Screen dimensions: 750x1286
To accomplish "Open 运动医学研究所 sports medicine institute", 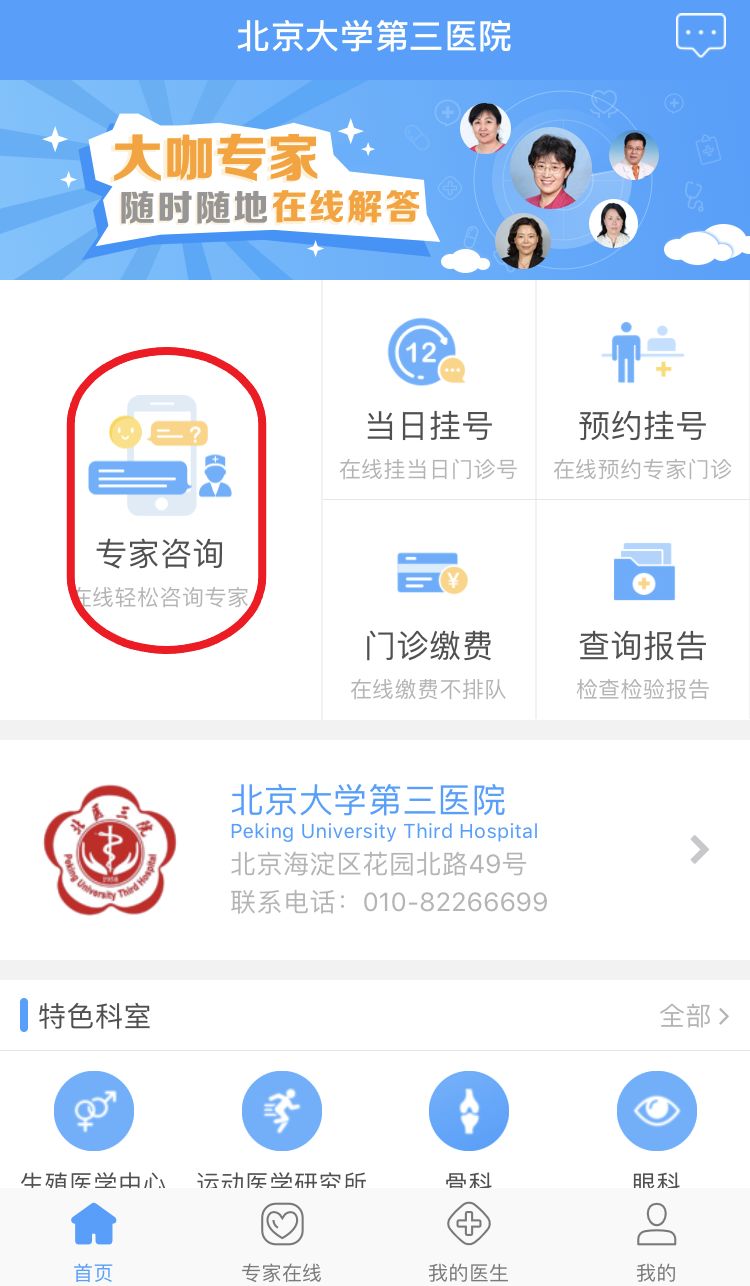I will [281, 1110].
